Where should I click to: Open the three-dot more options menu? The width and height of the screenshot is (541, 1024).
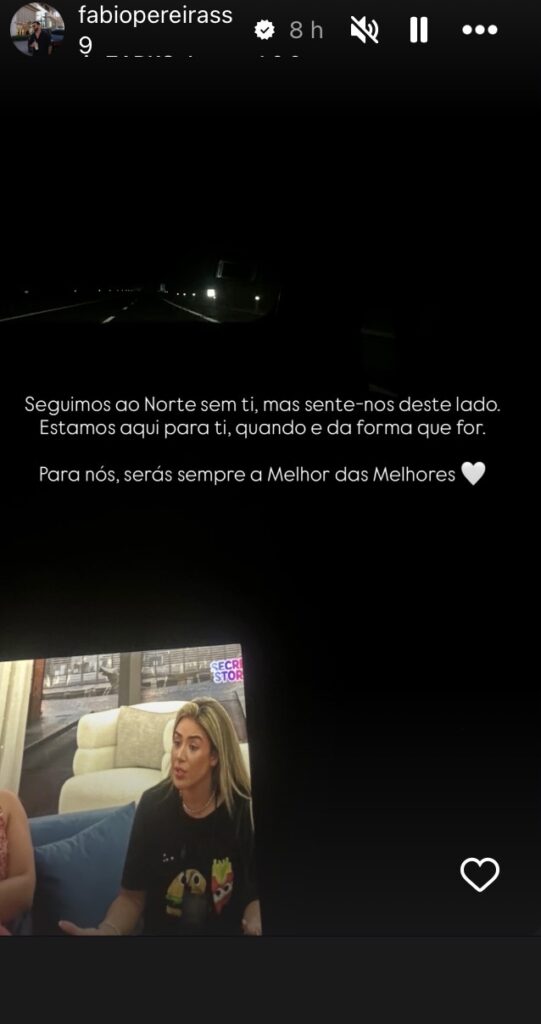(480, 29)
